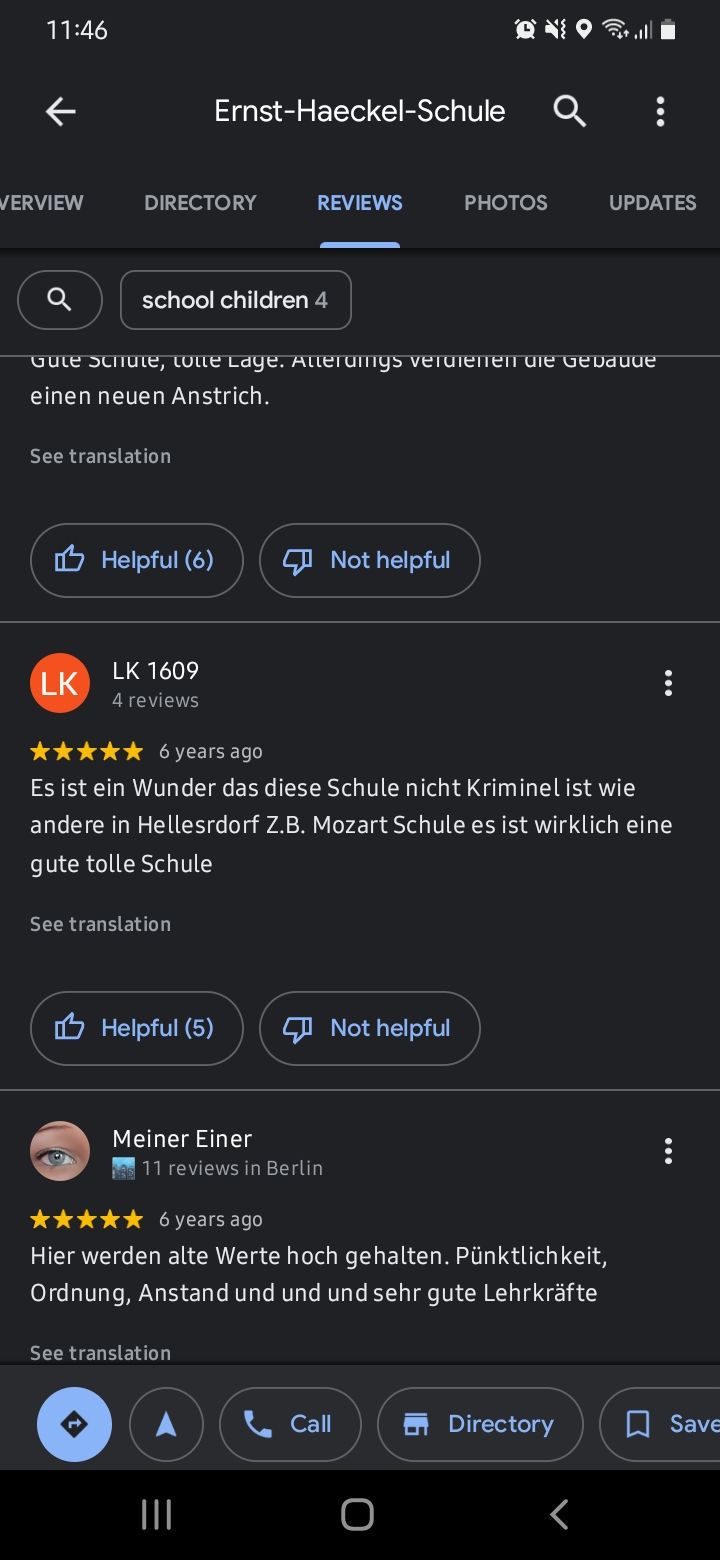
Task: Open options for LK 1609's review
Action: coord(668,683)
